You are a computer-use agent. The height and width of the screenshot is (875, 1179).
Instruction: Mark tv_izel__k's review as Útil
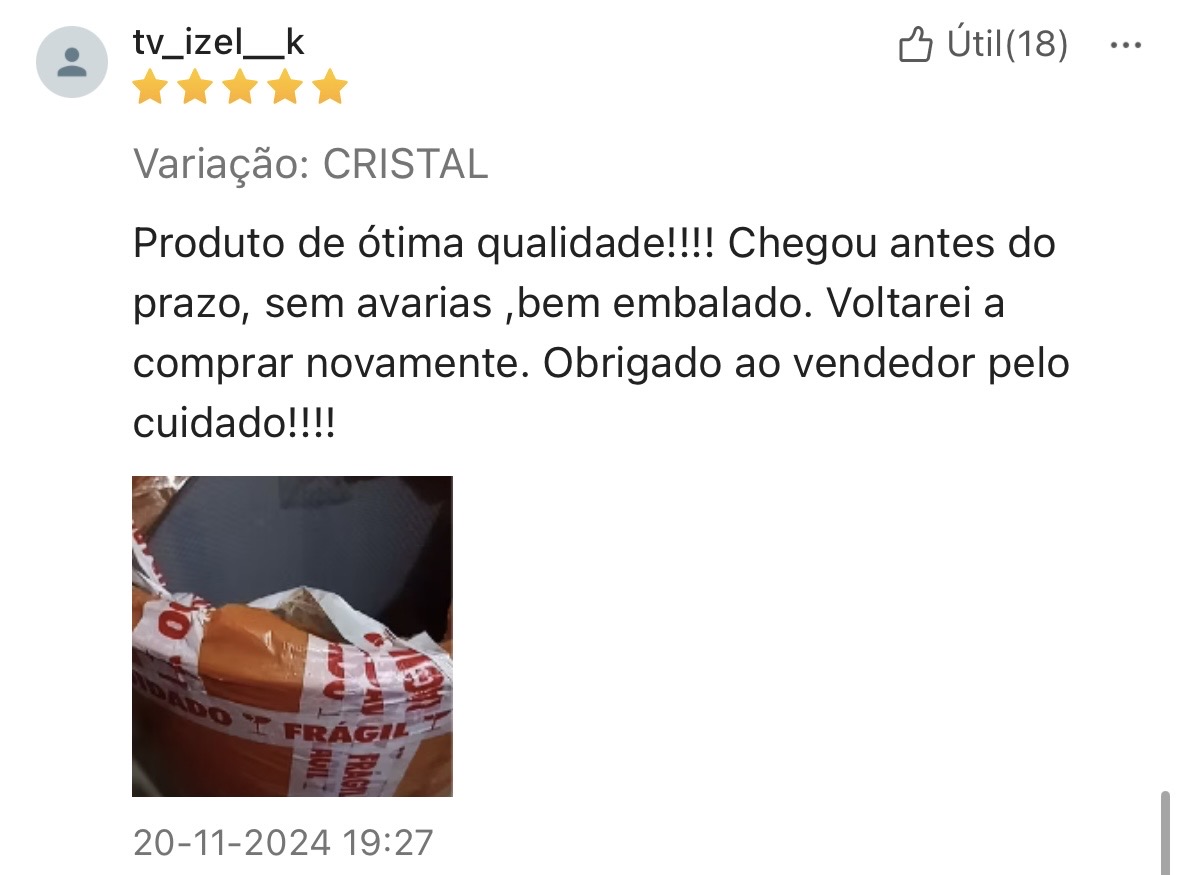point(981,45)
